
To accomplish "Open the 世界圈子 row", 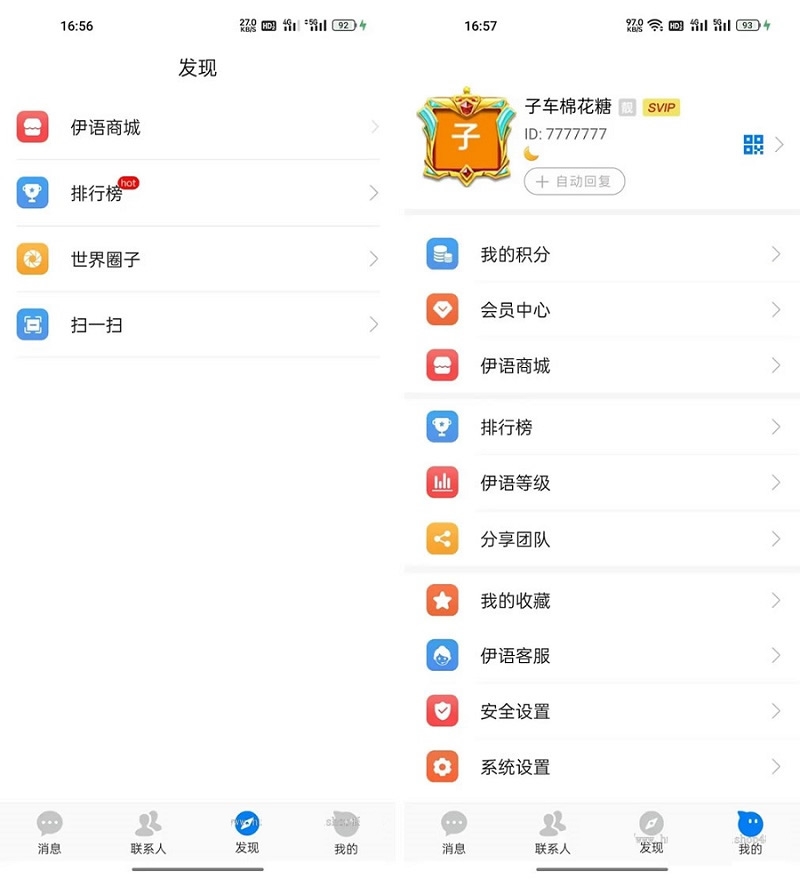I will (x=198, y=259).
